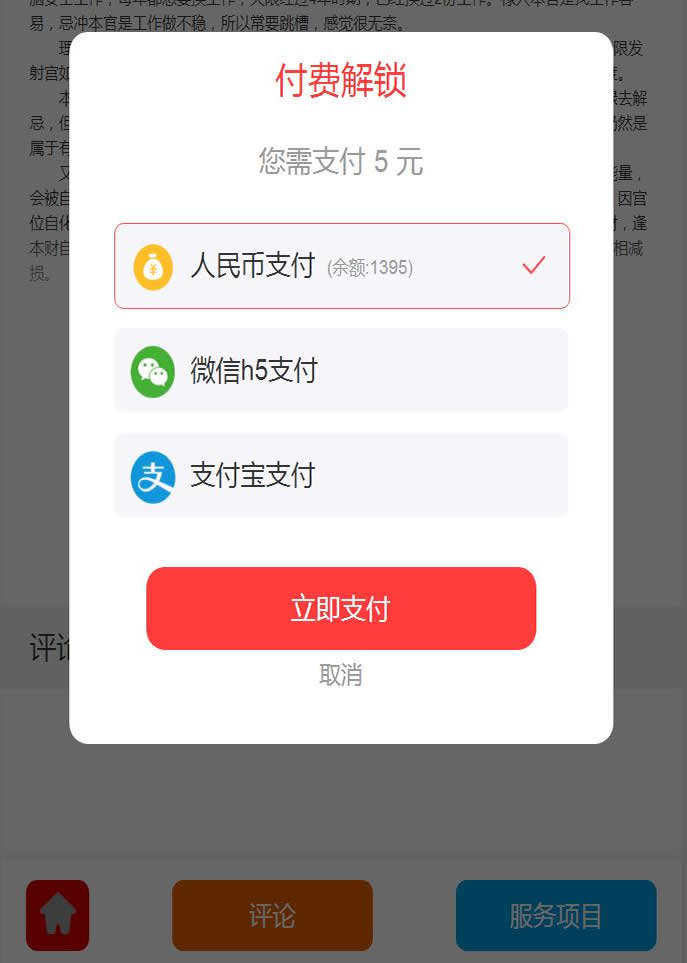This screenshot has height=963, width=687.
Task: Open 服务项目 button
Action: tap(555, 915)
